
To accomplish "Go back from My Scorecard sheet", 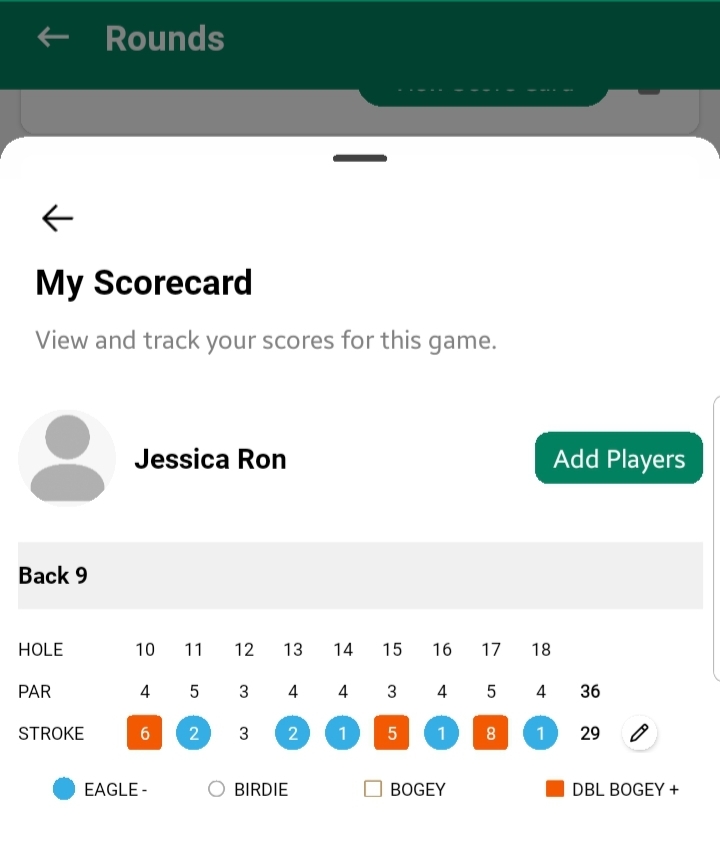I will pos(57,218).
